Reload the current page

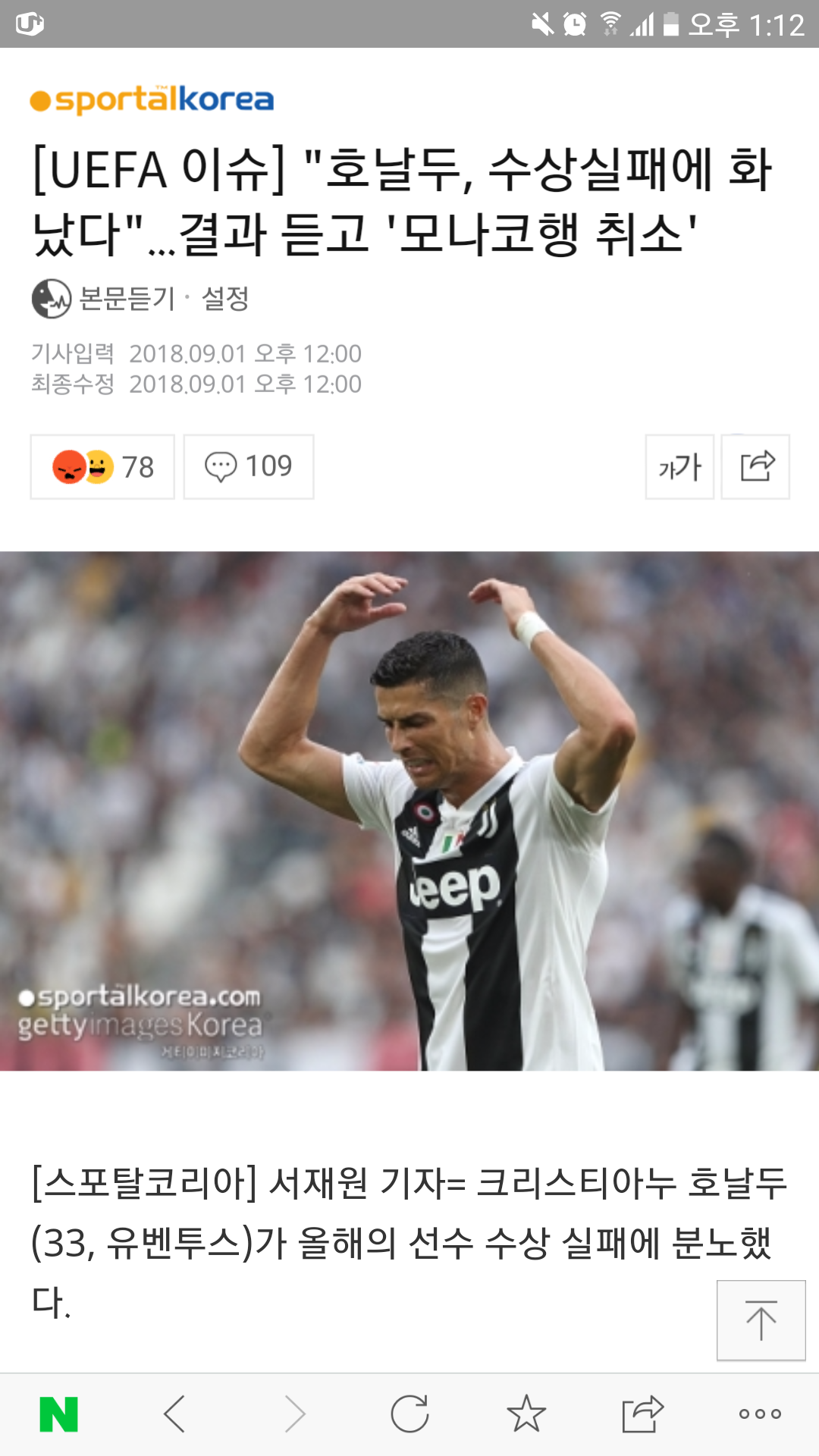409,1414
